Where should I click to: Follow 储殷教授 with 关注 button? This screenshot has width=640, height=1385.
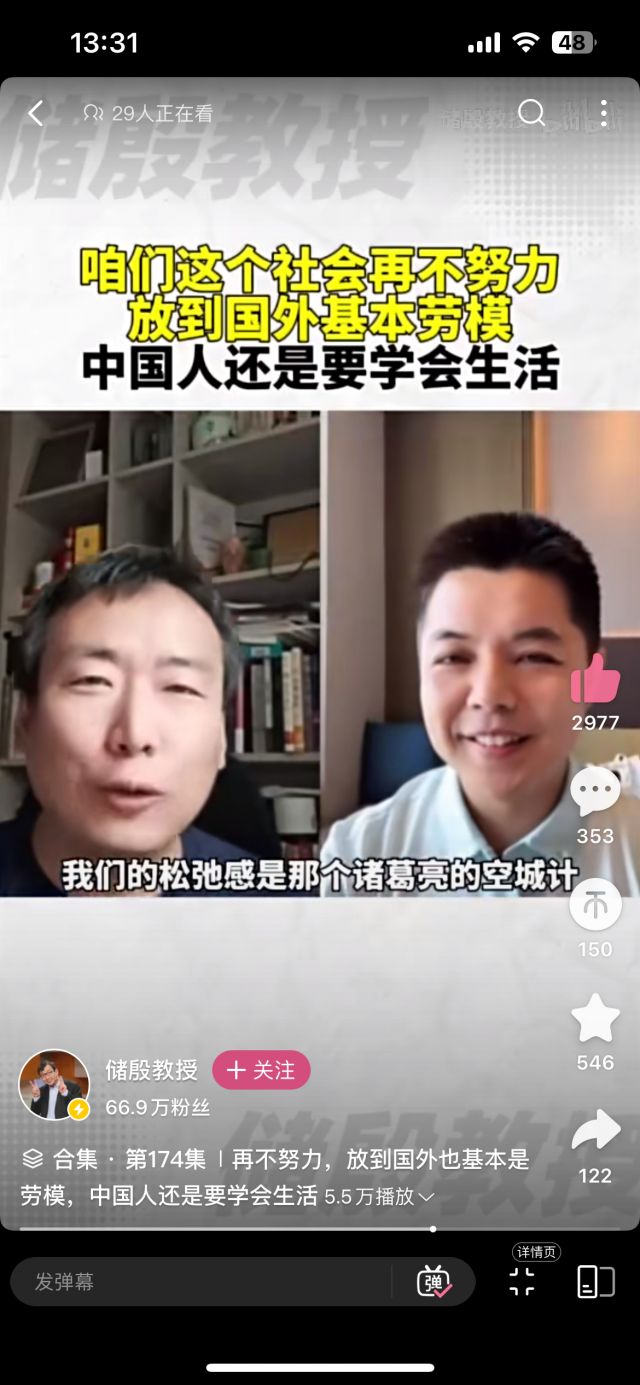261,1070
